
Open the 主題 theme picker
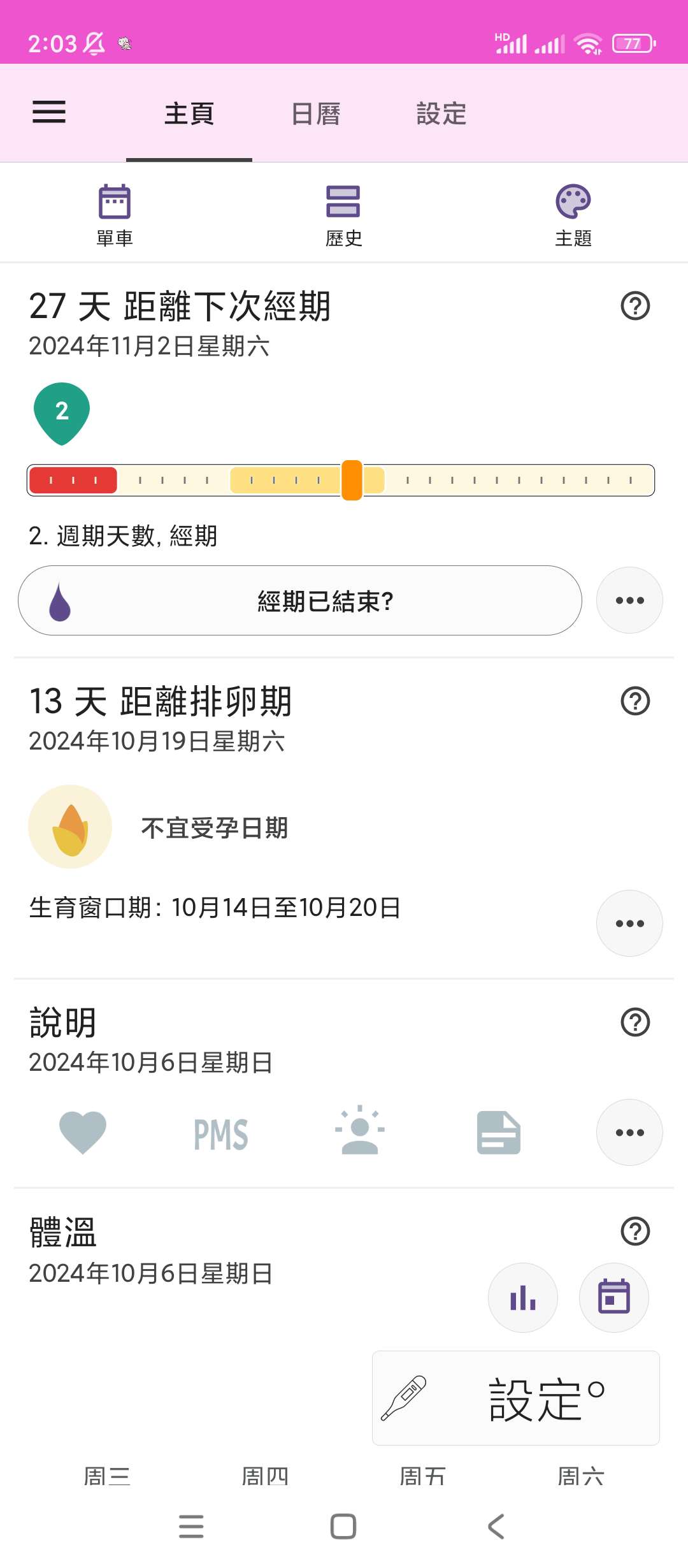[573, 215]
